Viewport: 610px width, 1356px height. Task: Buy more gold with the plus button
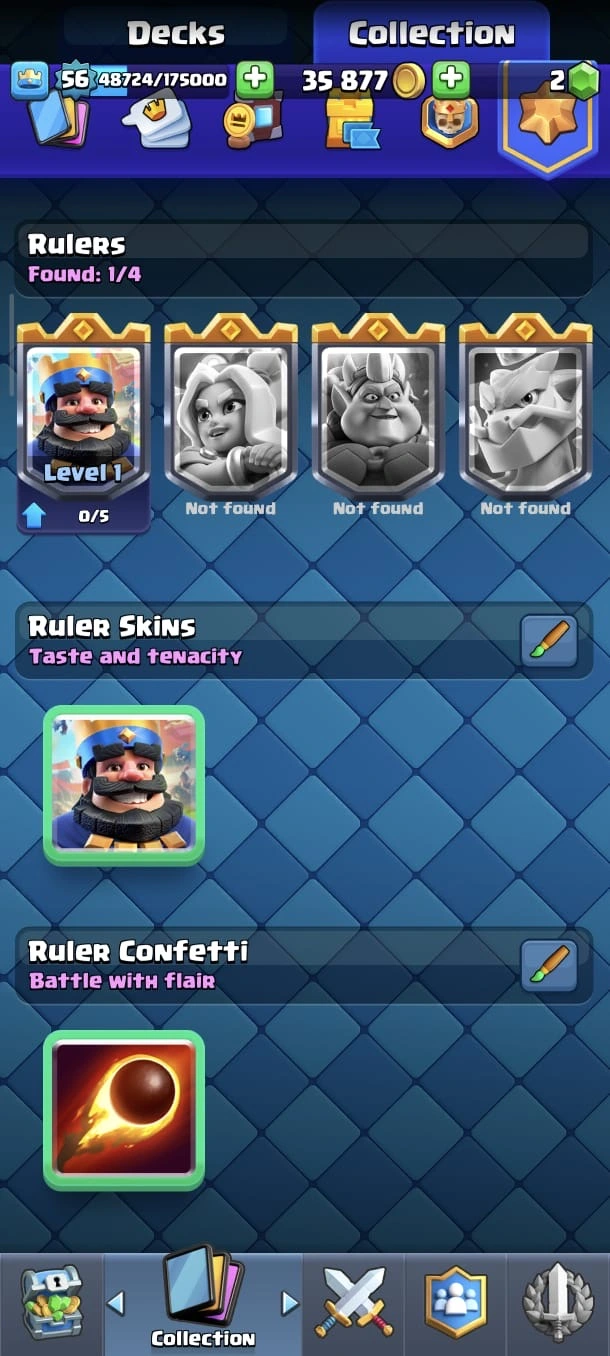(452, 79)
